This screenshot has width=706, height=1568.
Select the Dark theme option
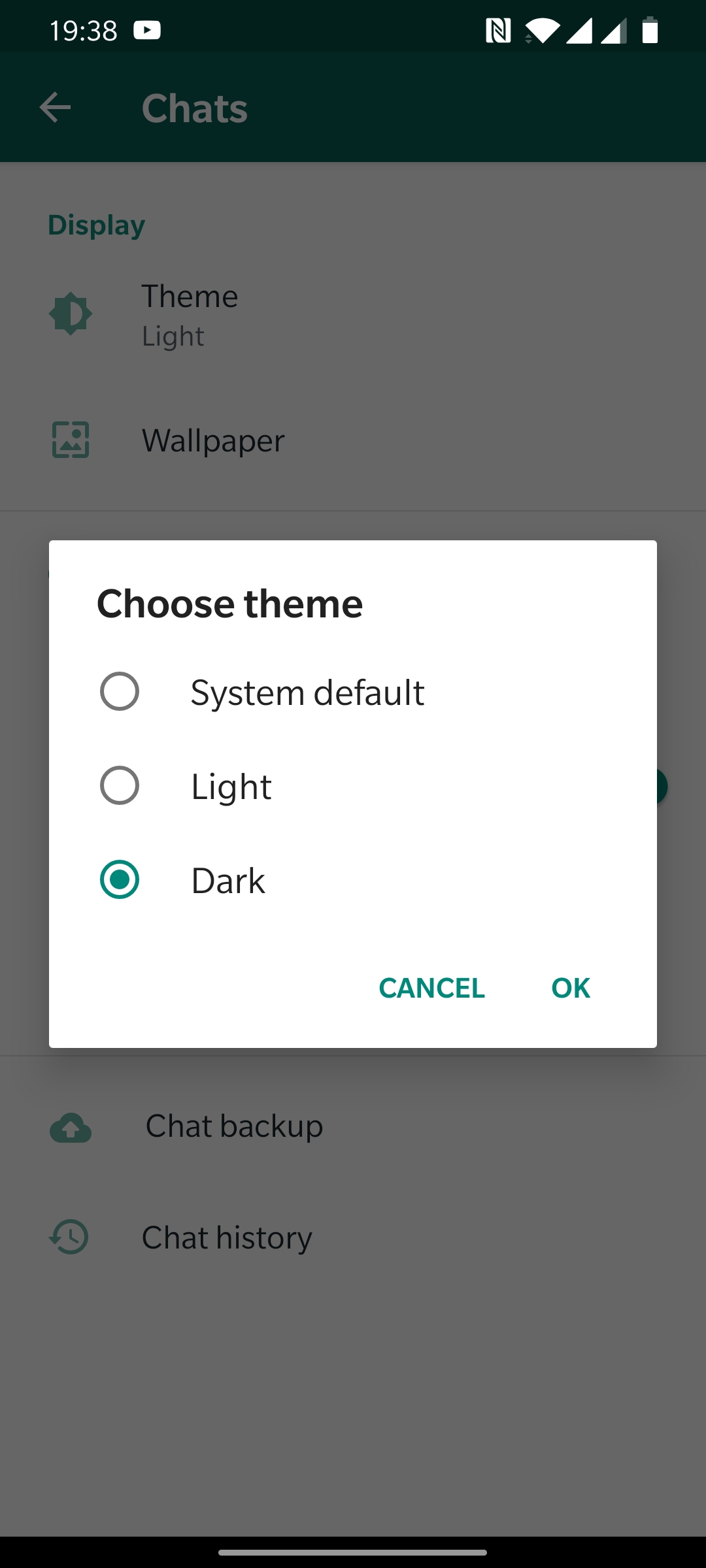(353, 880)
